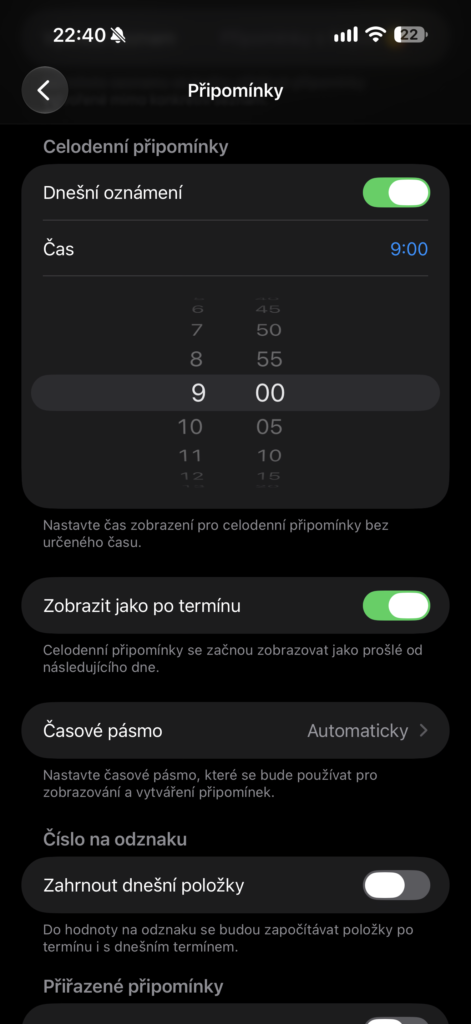Enable Zahrnout dnešní položky
The height and width of the screenshot is (1024, 471).
397,886
